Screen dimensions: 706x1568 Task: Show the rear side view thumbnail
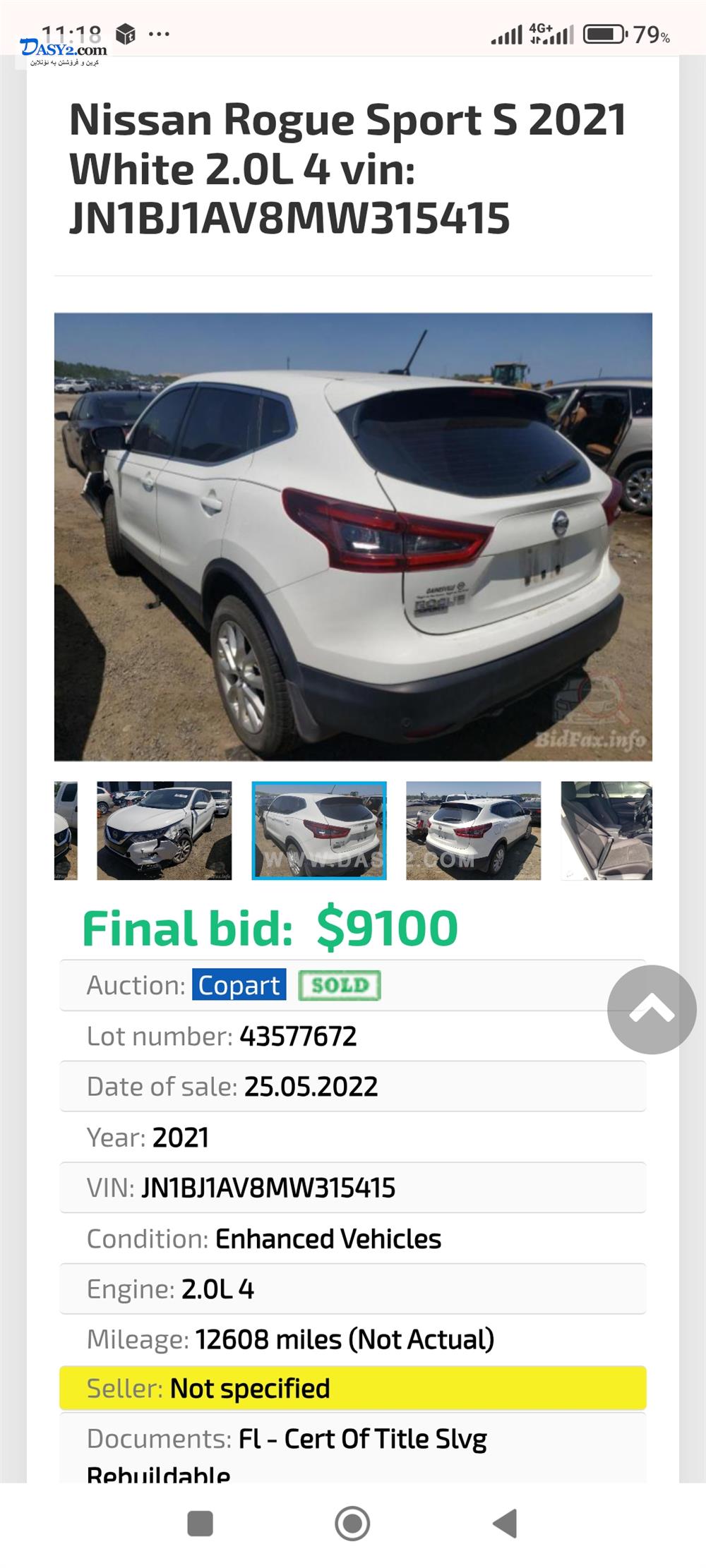click(x=473, y=830)
